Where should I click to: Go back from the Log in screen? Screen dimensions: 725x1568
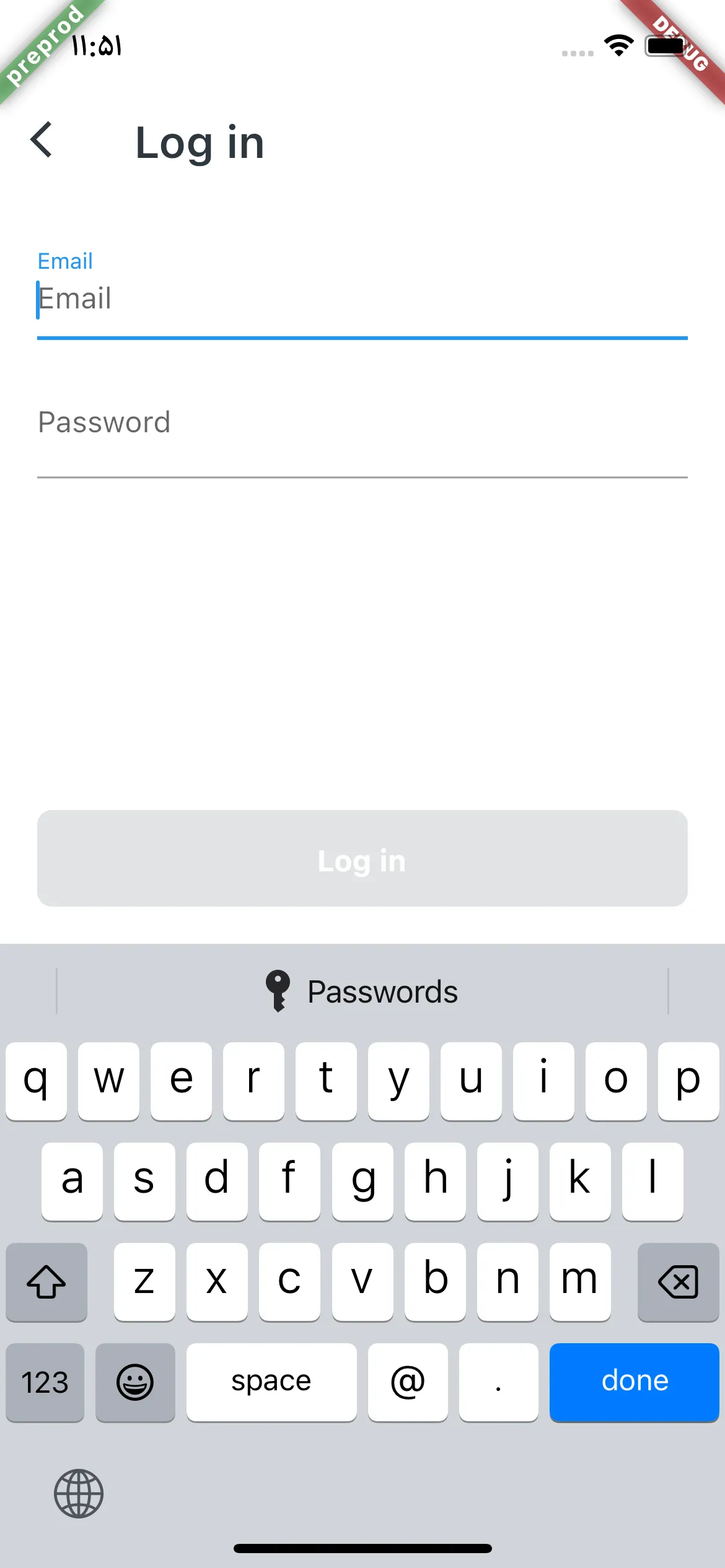pyautogui.click(x=42, y=140)
